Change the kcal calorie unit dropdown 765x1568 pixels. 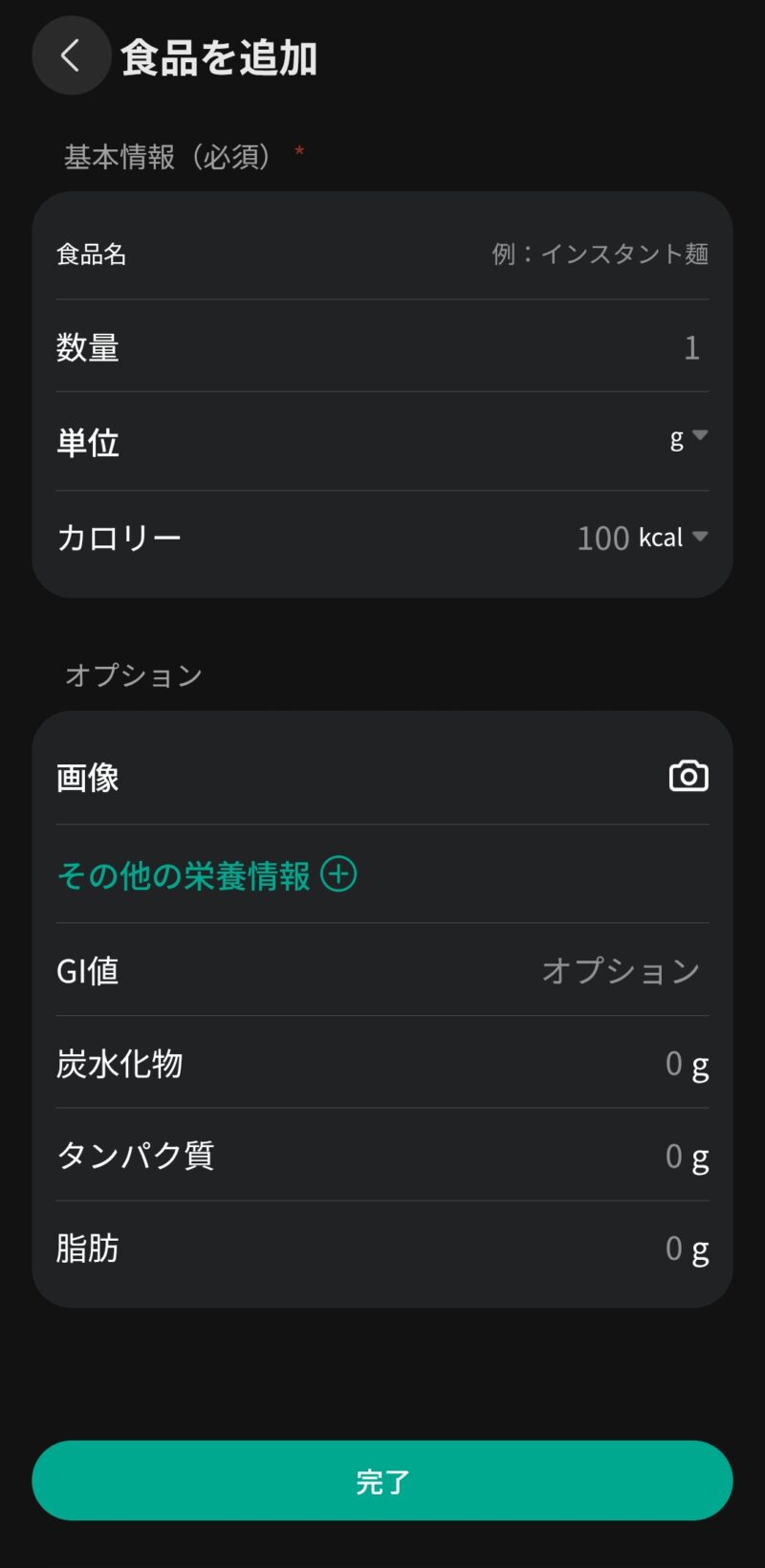coord(673,538)
